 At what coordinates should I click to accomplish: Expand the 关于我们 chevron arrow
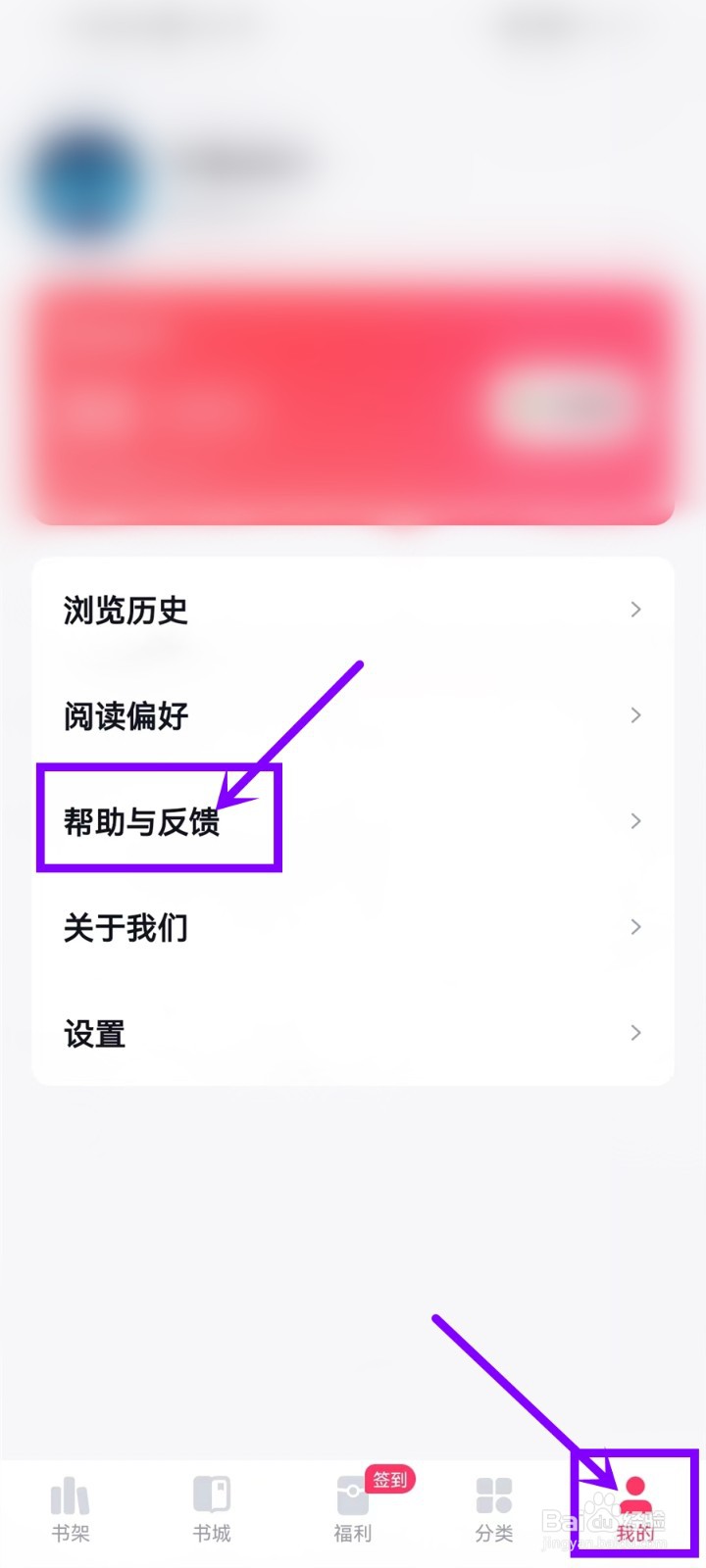click(x=635, y=927)
